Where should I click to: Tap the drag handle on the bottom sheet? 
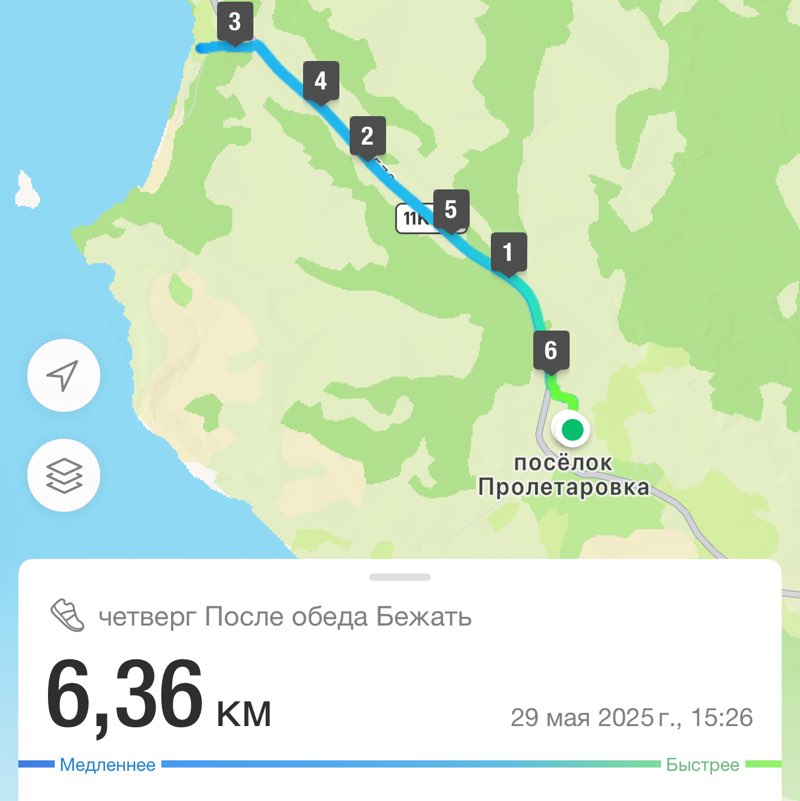400,576
